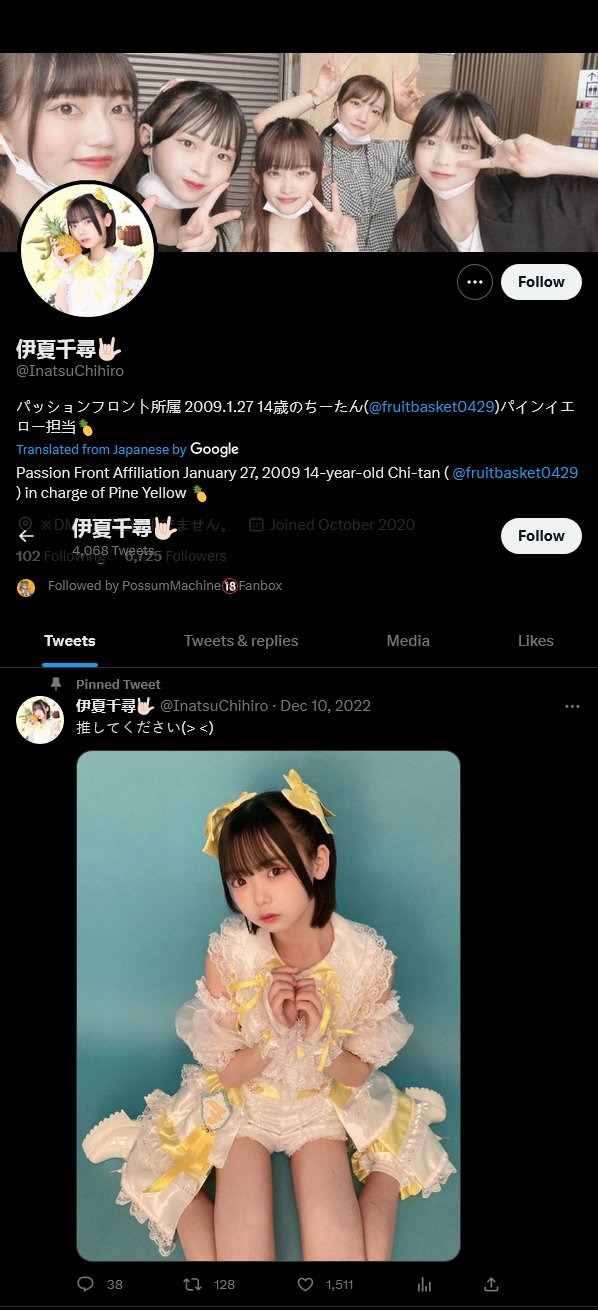Switch to the Media tab
Screen dimensions: 598x1310
[x=408, y=641]
